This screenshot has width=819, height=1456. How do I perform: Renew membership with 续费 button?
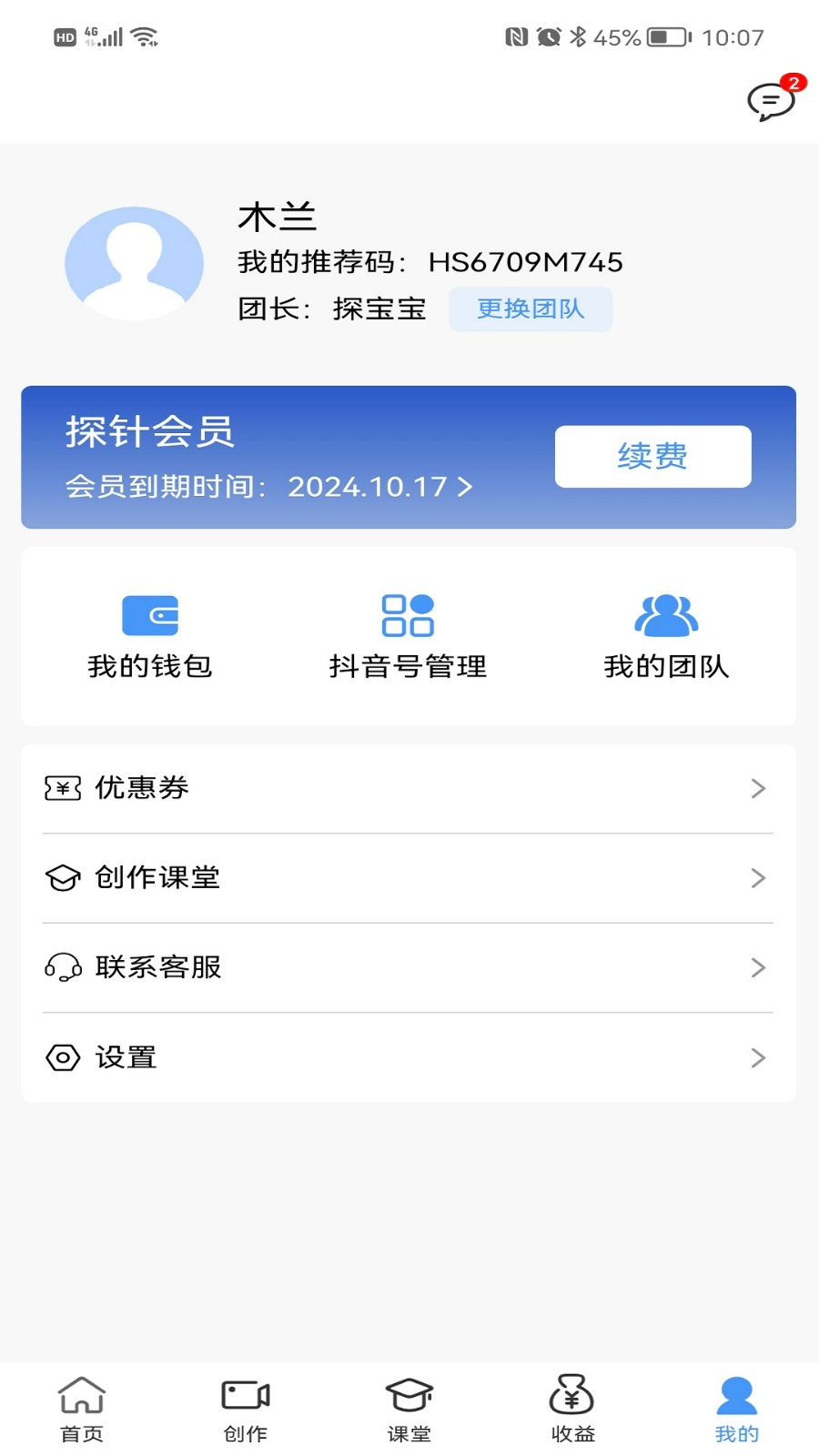pos(652,456)
